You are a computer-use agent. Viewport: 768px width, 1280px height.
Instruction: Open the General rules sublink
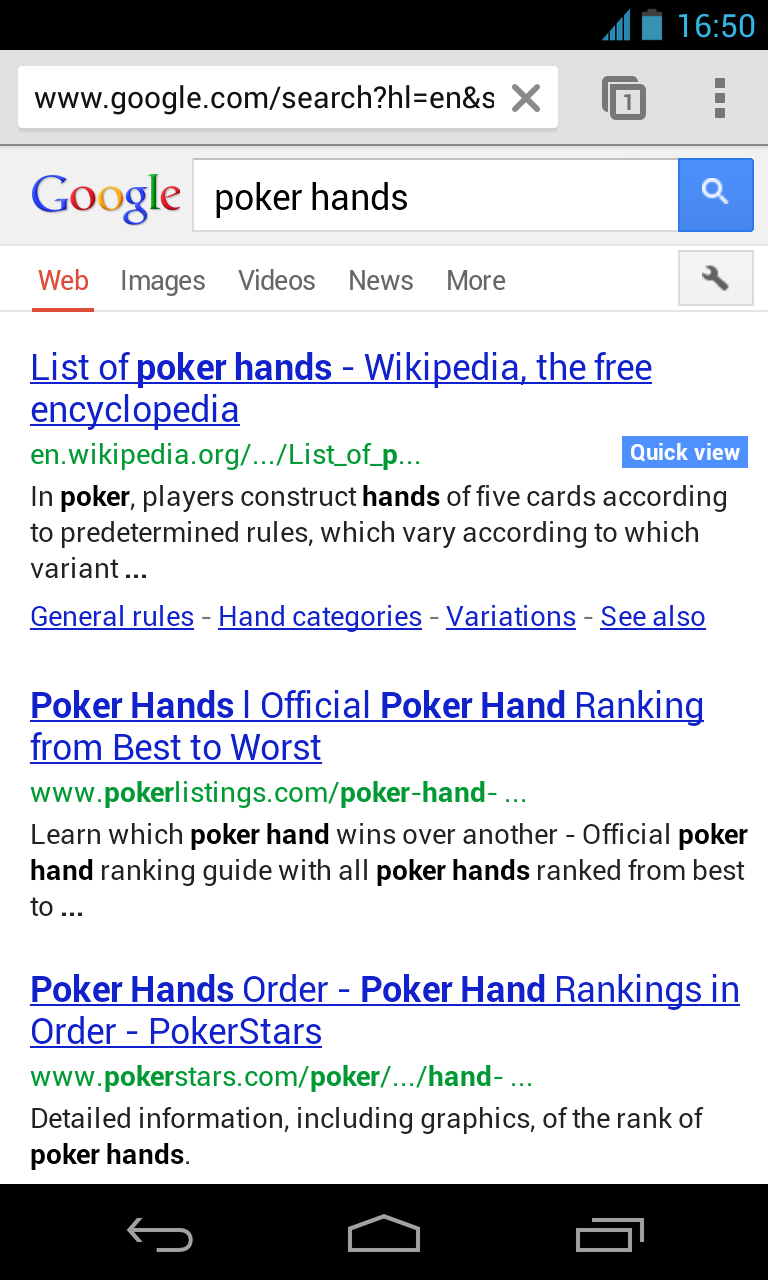tap(112, 617)
